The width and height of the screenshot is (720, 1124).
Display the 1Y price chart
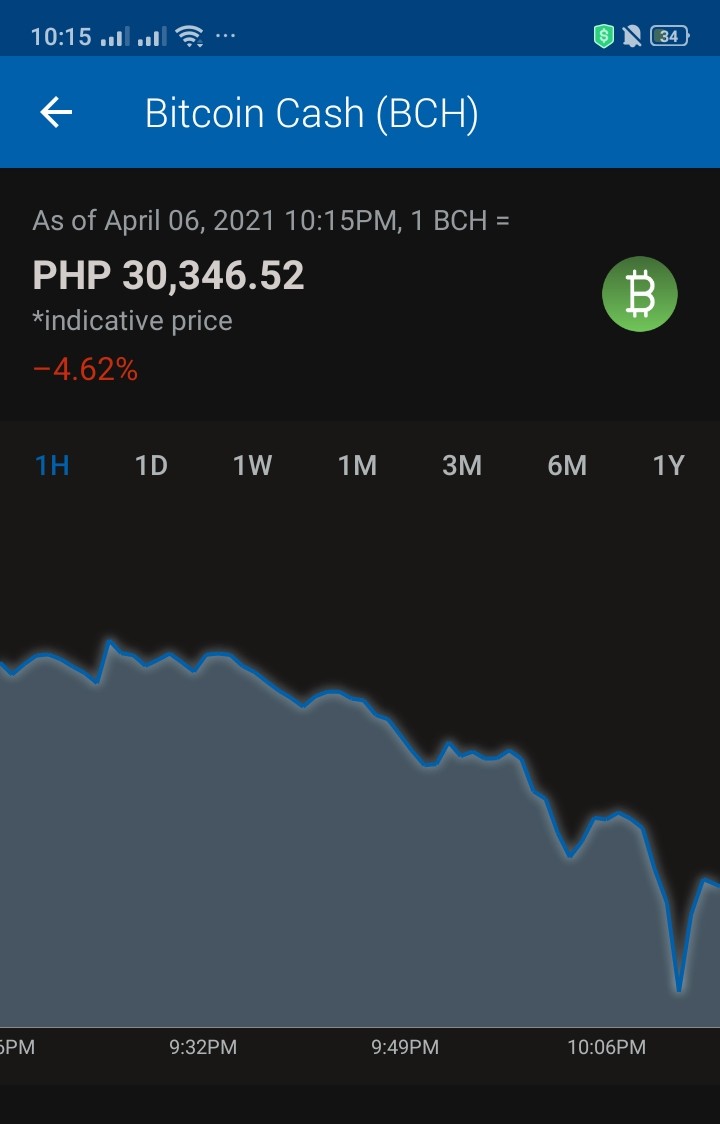(x=668, y=466)
